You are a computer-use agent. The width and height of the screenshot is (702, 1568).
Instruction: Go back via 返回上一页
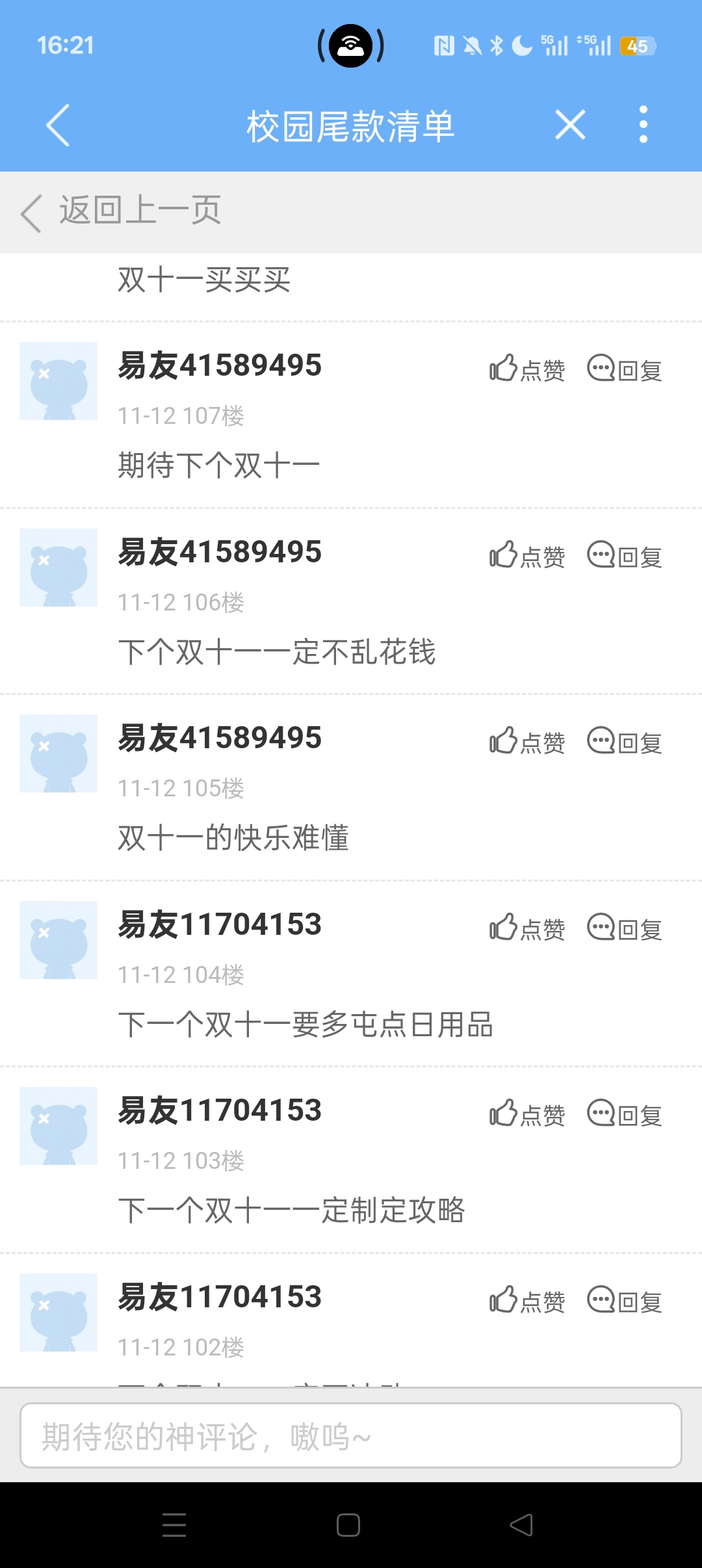(121, 211)
